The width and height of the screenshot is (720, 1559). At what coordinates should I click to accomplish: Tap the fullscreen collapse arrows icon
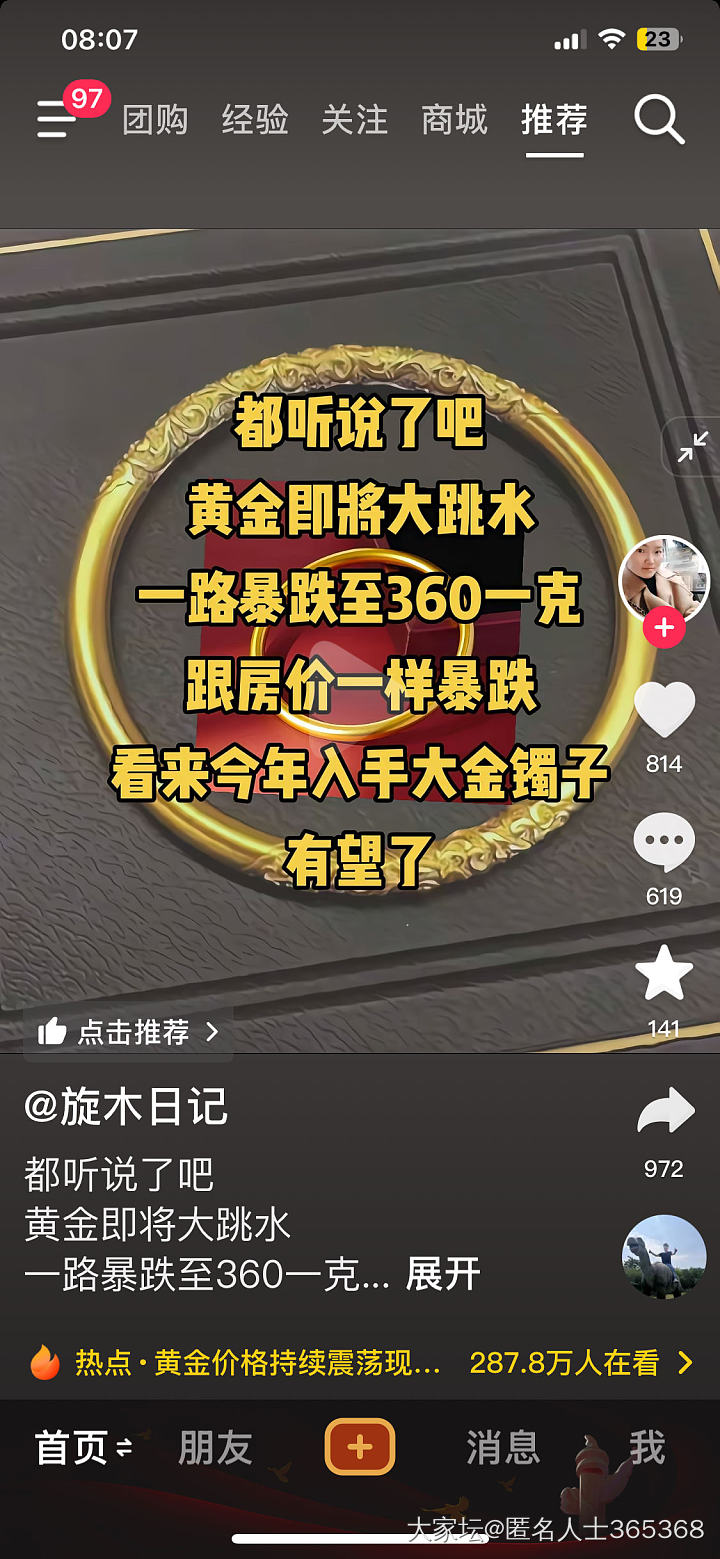[x=692, y=447]
